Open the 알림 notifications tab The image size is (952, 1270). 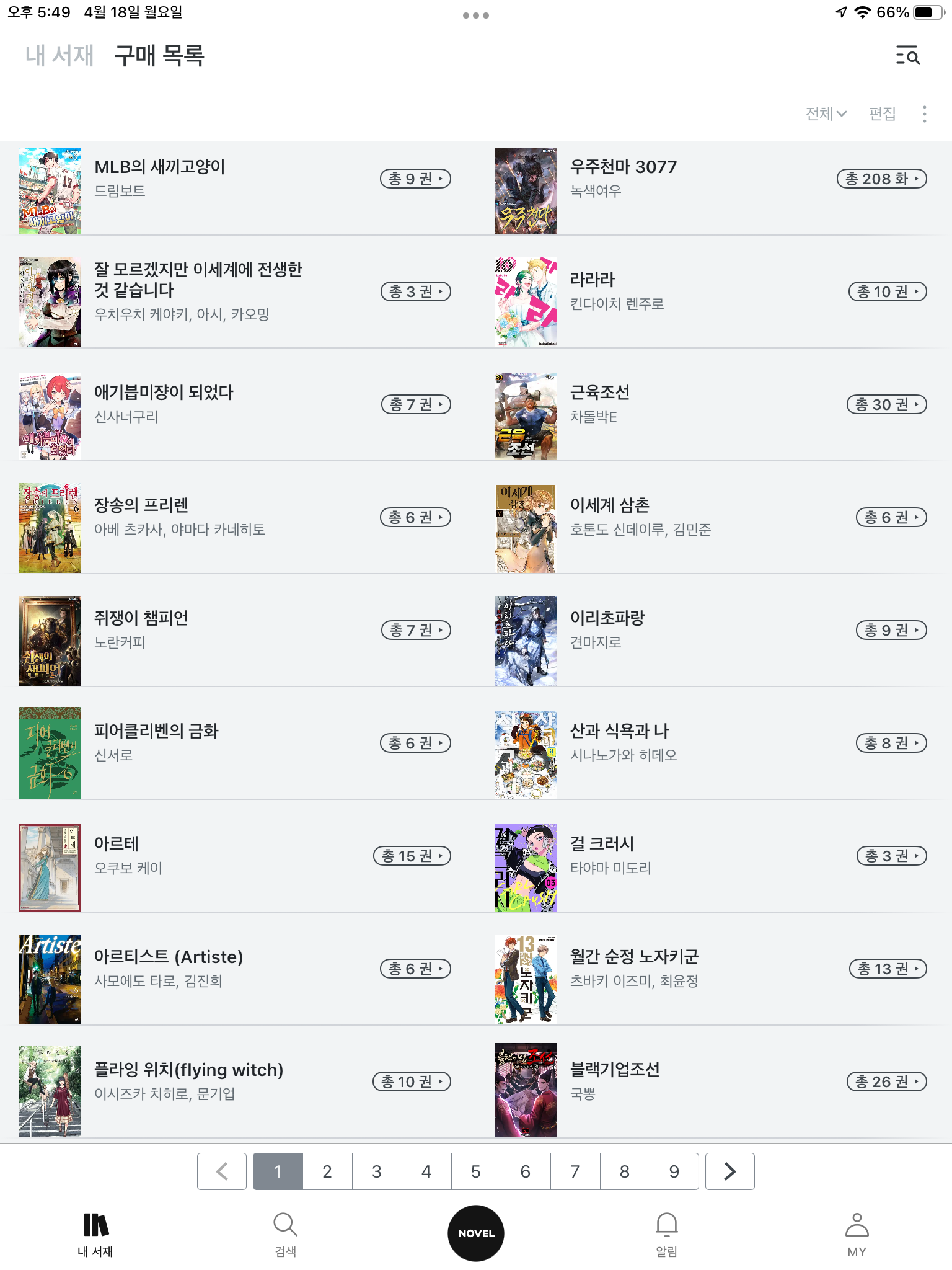[x=666, y=1234]
